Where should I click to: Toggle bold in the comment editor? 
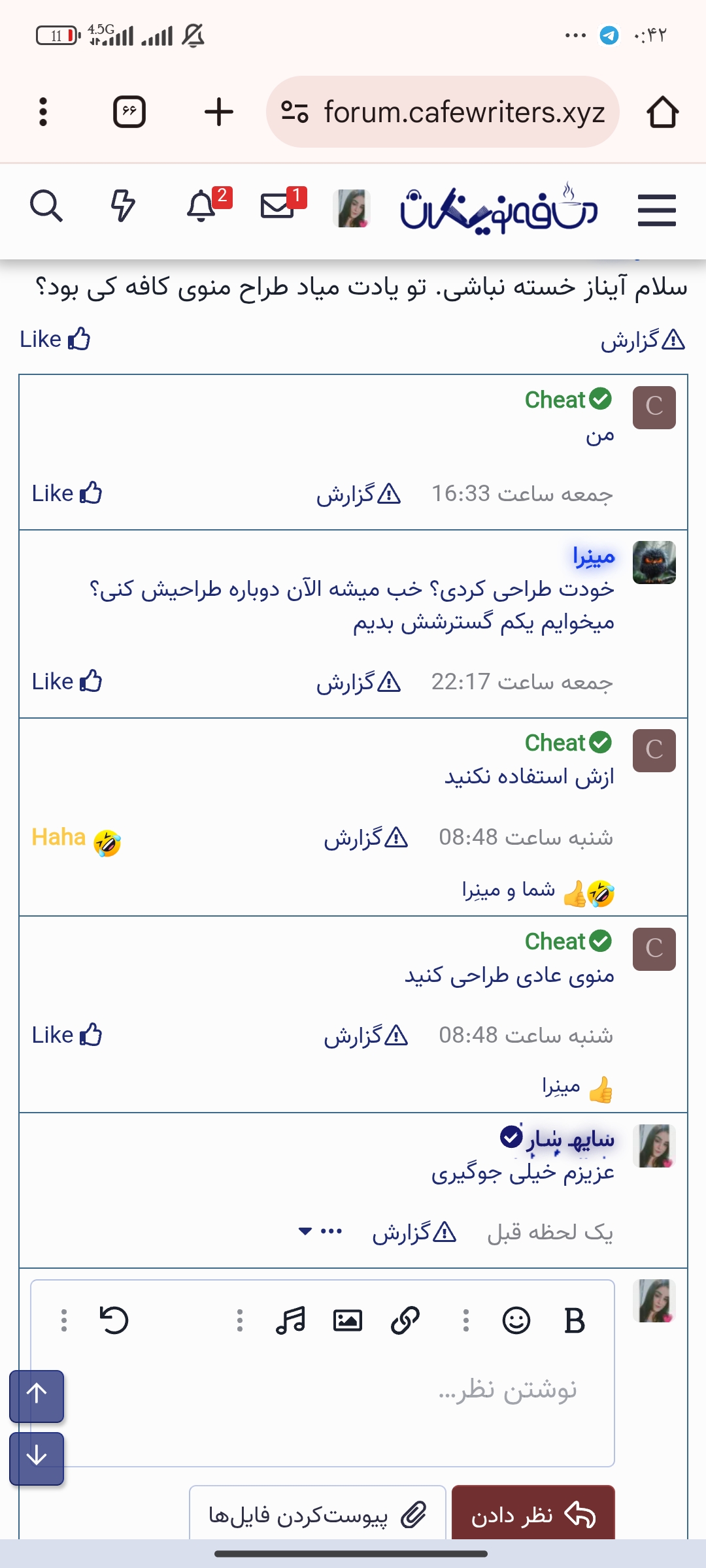click(574, 1321)
